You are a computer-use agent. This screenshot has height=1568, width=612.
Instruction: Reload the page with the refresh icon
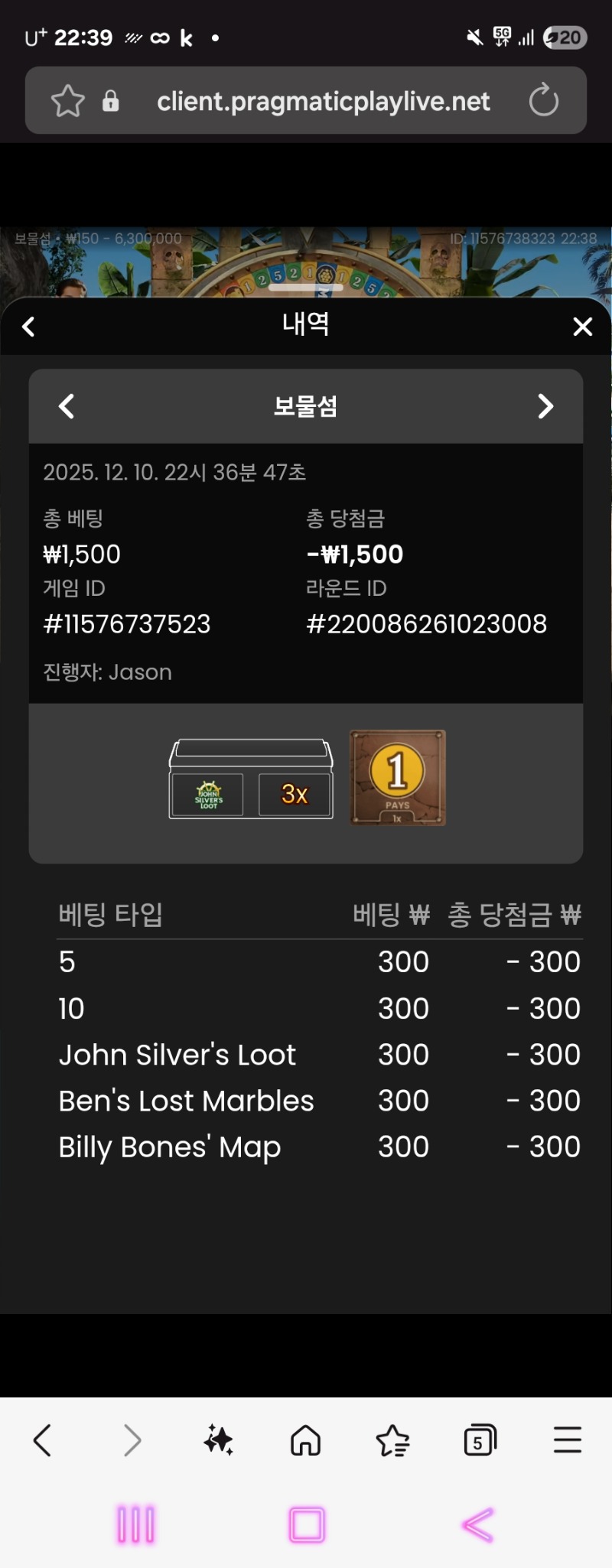544,100
